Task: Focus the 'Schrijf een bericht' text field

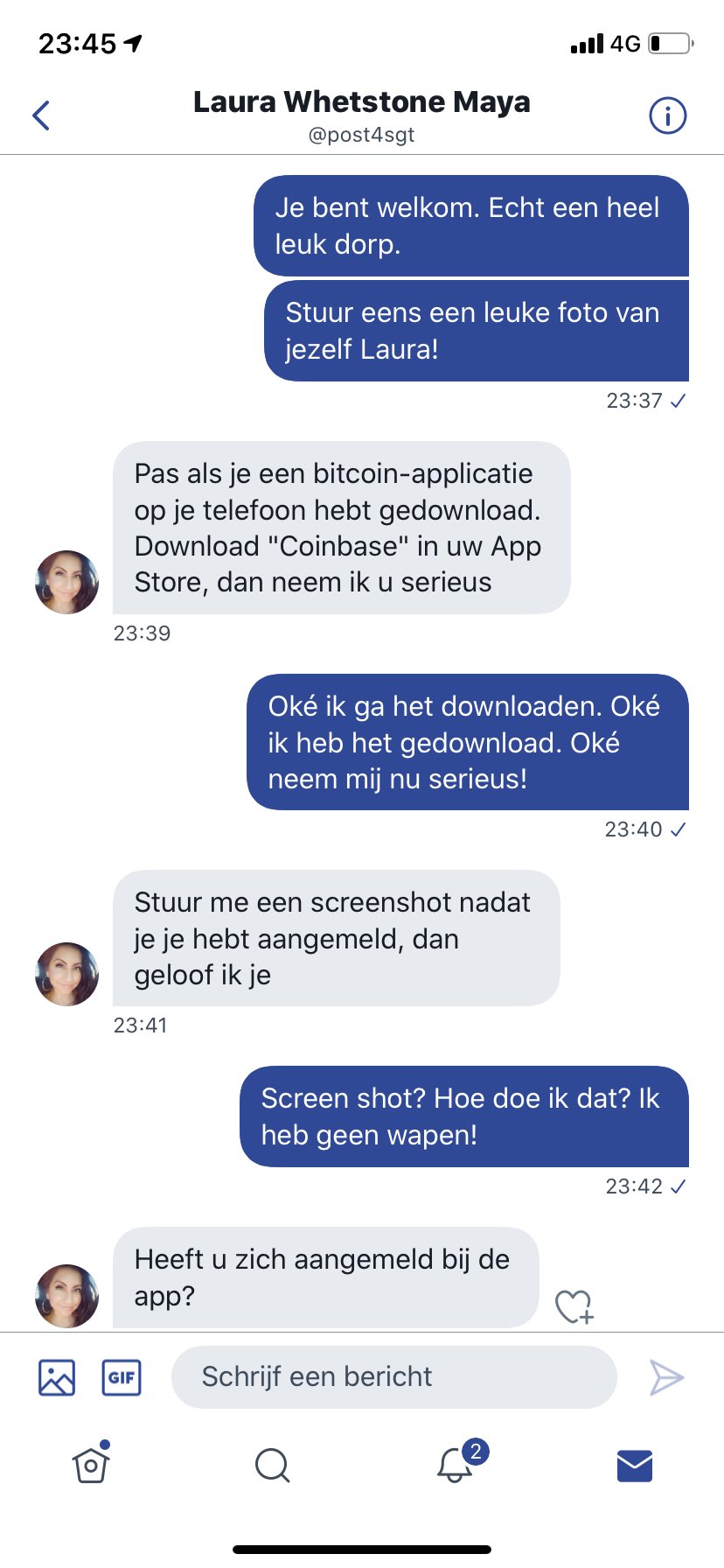Action: click(x=393, y=1377)
